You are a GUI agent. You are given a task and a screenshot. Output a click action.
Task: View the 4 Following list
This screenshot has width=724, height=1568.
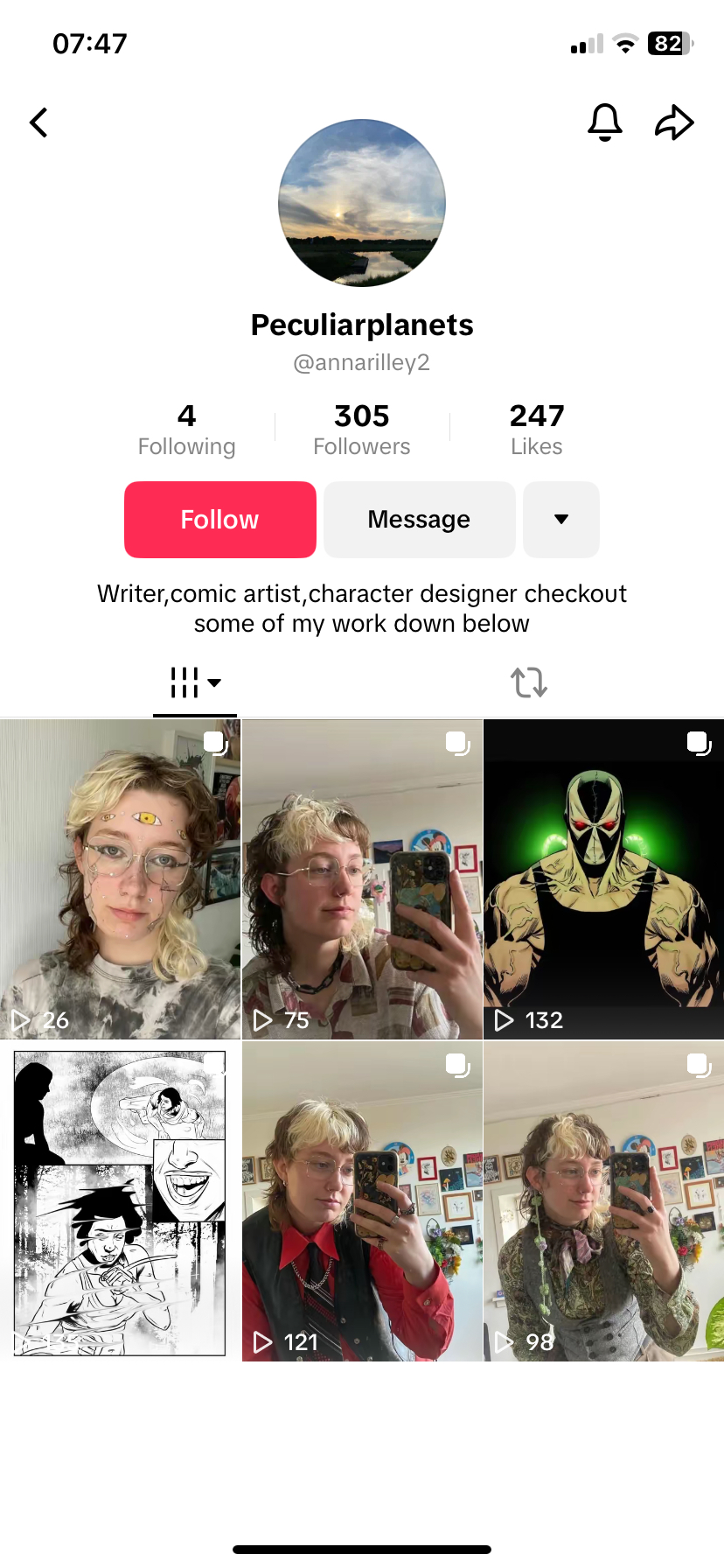point(186,430)
